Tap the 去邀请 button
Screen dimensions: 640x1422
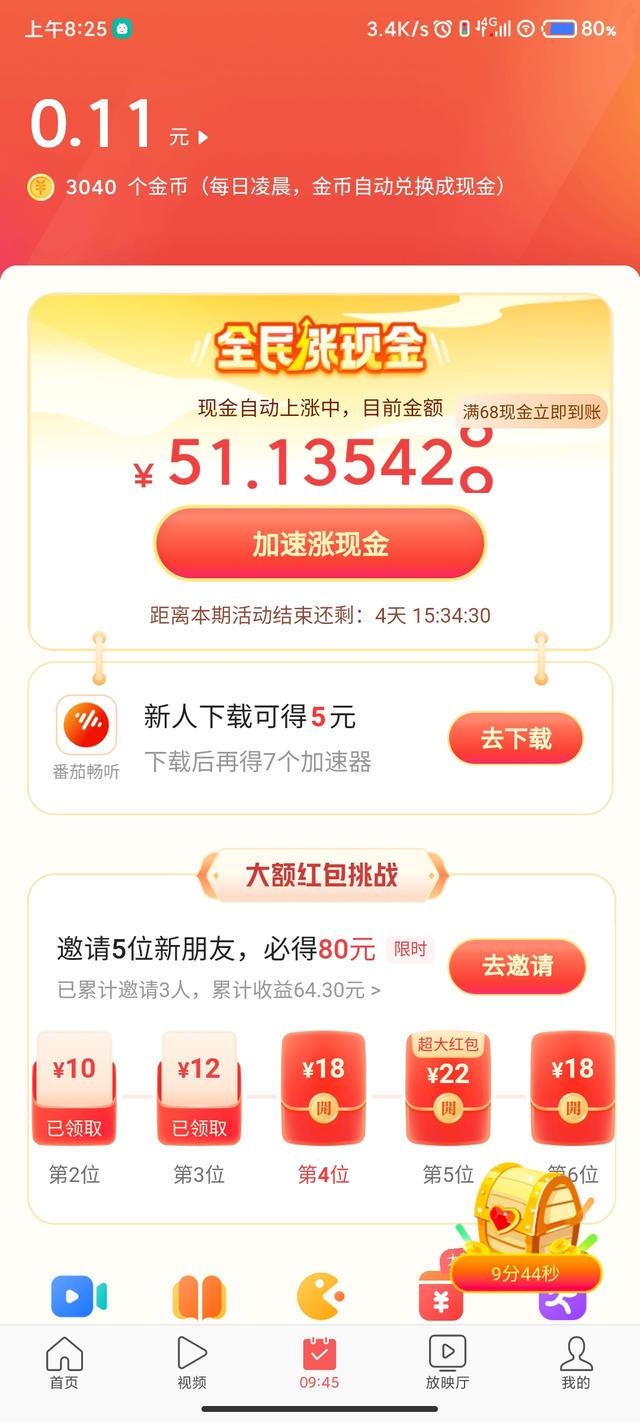(x=517, y=966)
